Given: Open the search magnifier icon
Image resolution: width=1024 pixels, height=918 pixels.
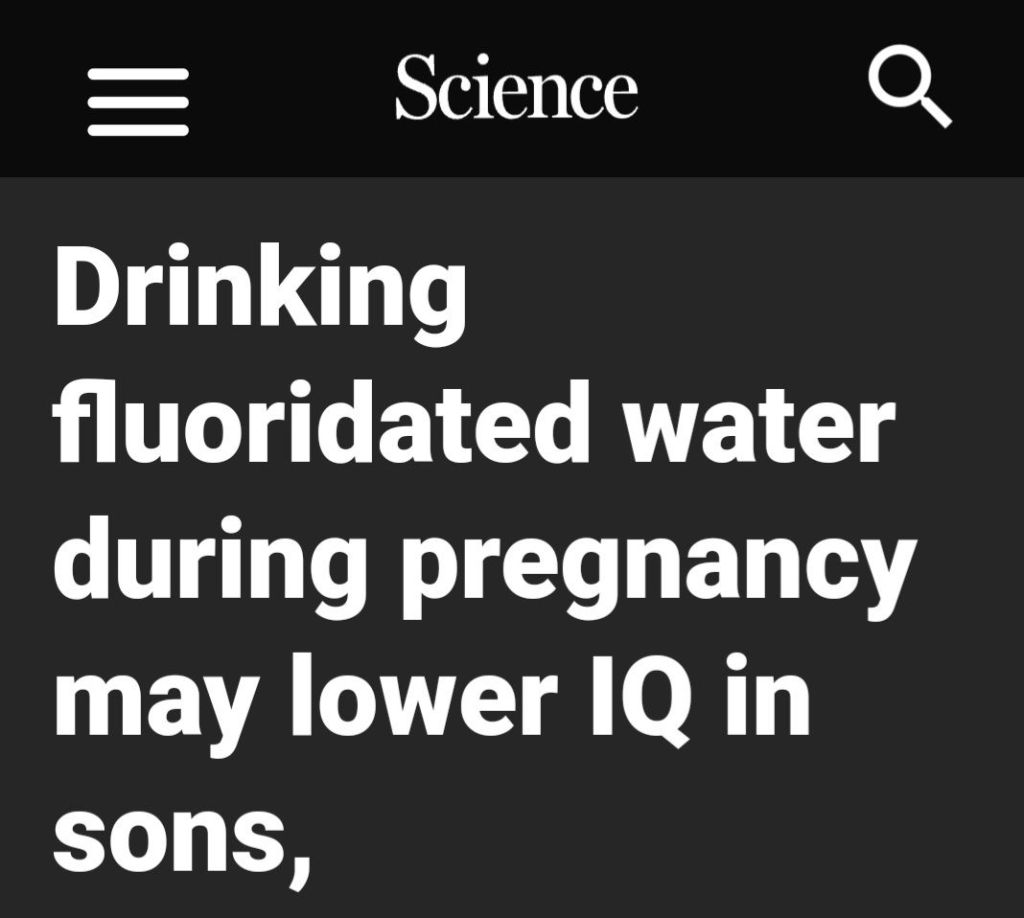Looking at the screenshot, I should point(908,88).
